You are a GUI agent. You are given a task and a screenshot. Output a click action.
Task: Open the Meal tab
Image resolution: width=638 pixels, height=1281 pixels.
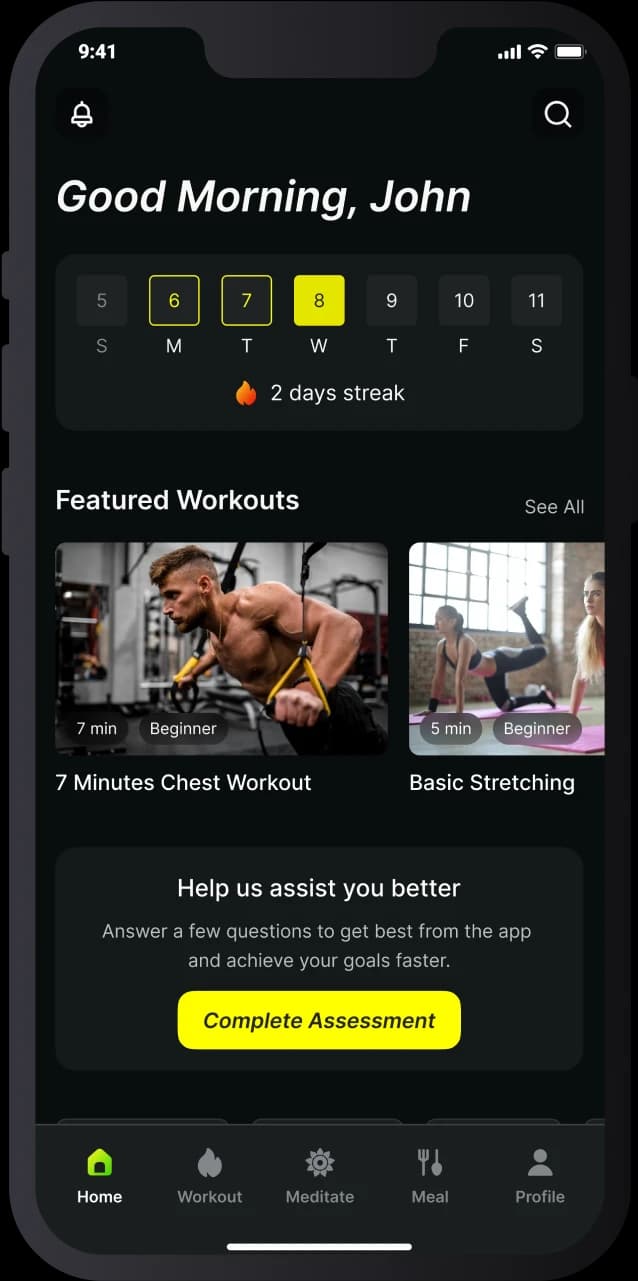pyautogui.click(x=430, y=1177)
